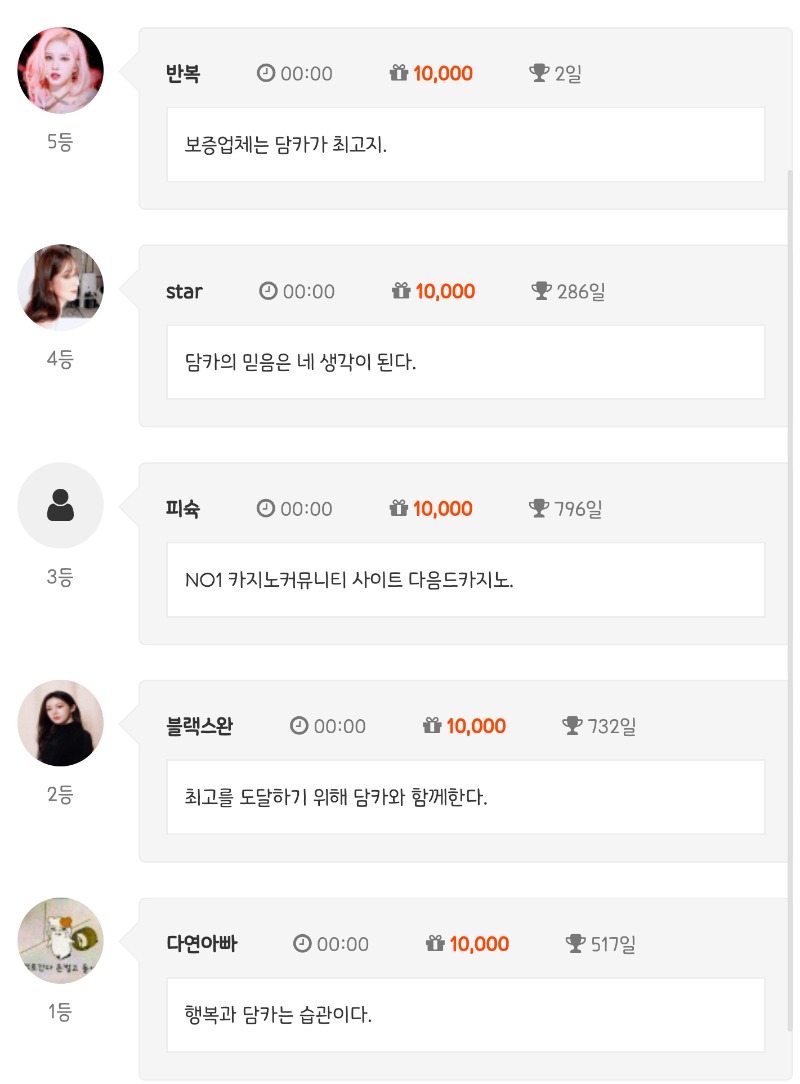Select the username 반복
800x1084 pixels.
[183, 73]
